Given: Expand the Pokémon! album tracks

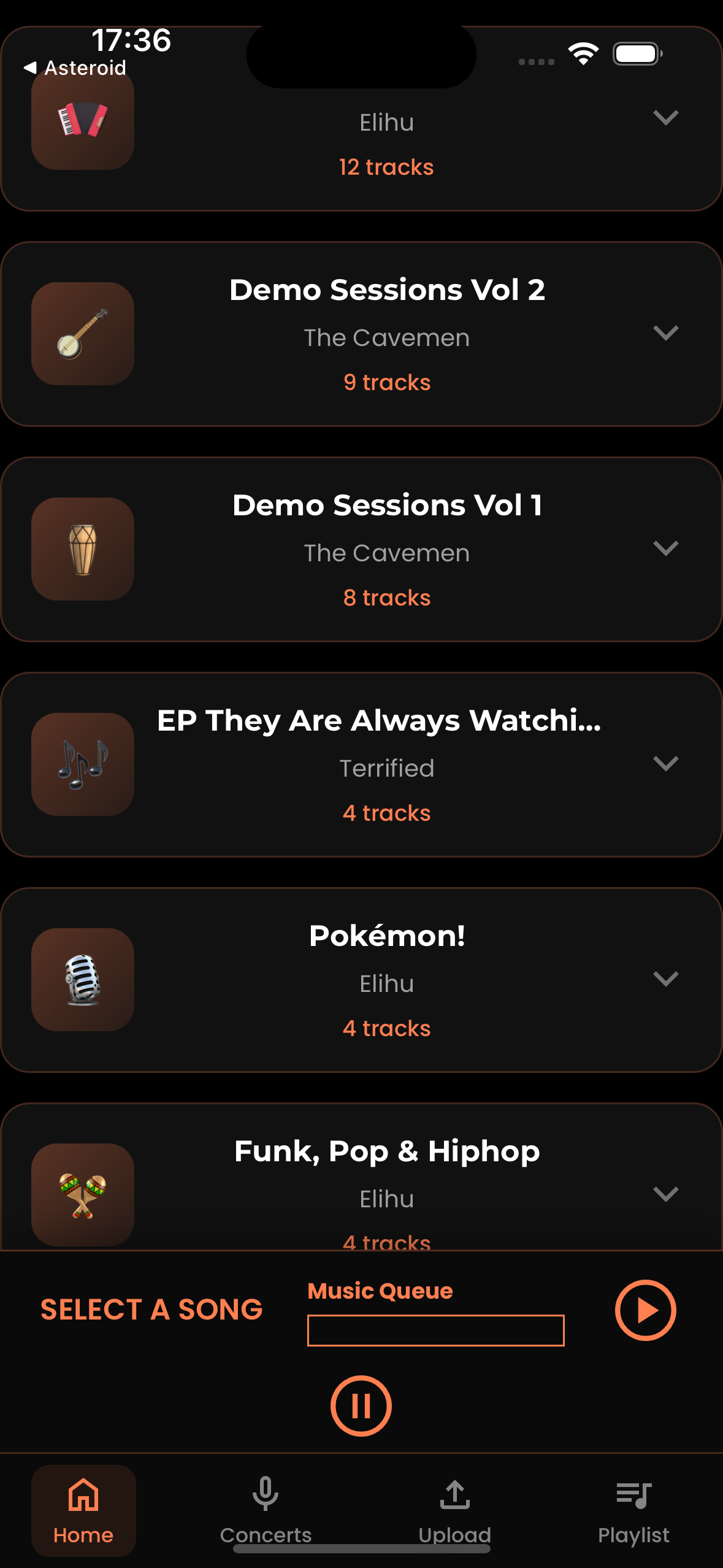Looking at the screenshot, I should point(665,979).
